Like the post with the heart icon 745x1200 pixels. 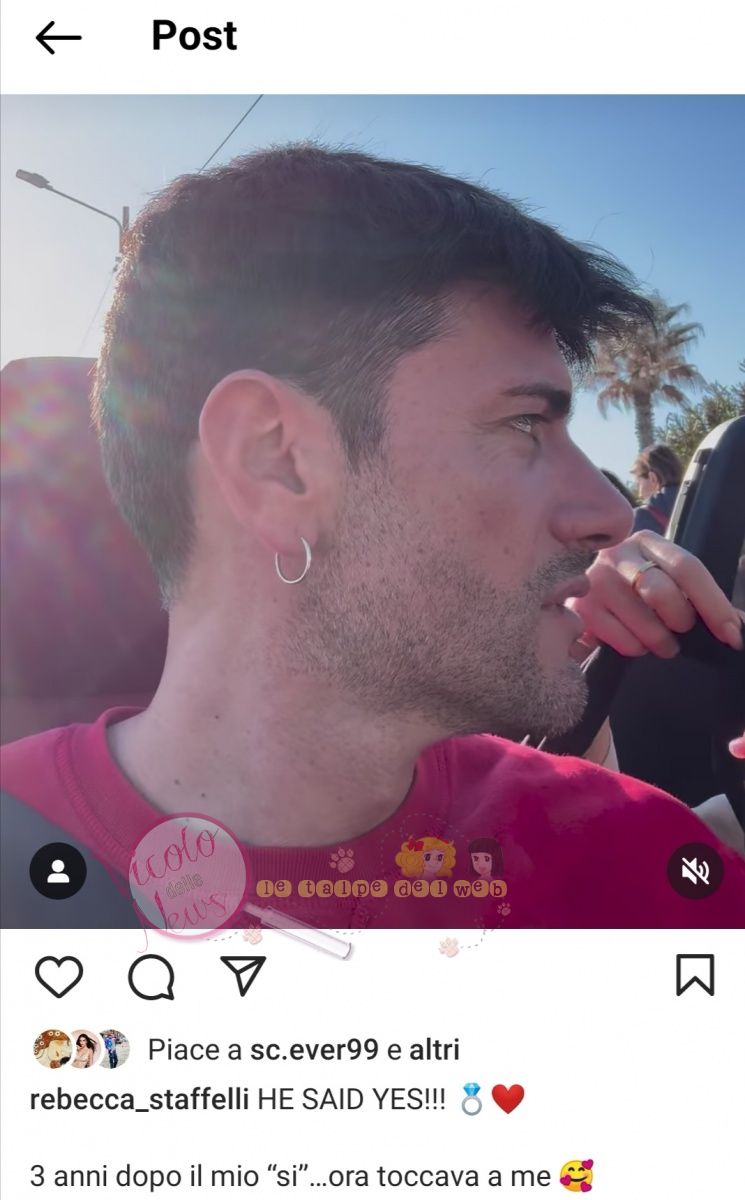[59, 976]
